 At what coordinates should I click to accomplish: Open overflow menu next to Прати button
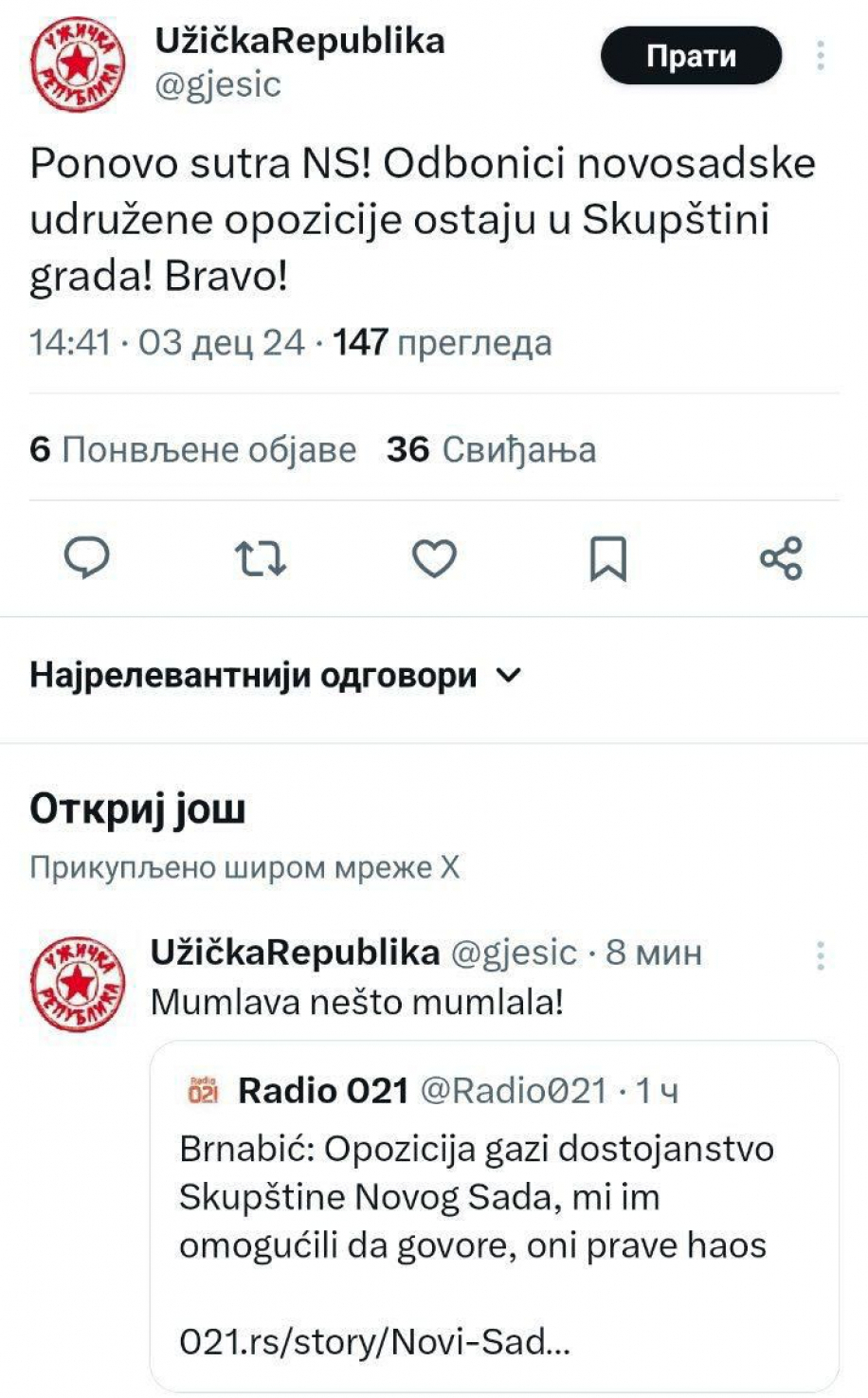(821, 56)
